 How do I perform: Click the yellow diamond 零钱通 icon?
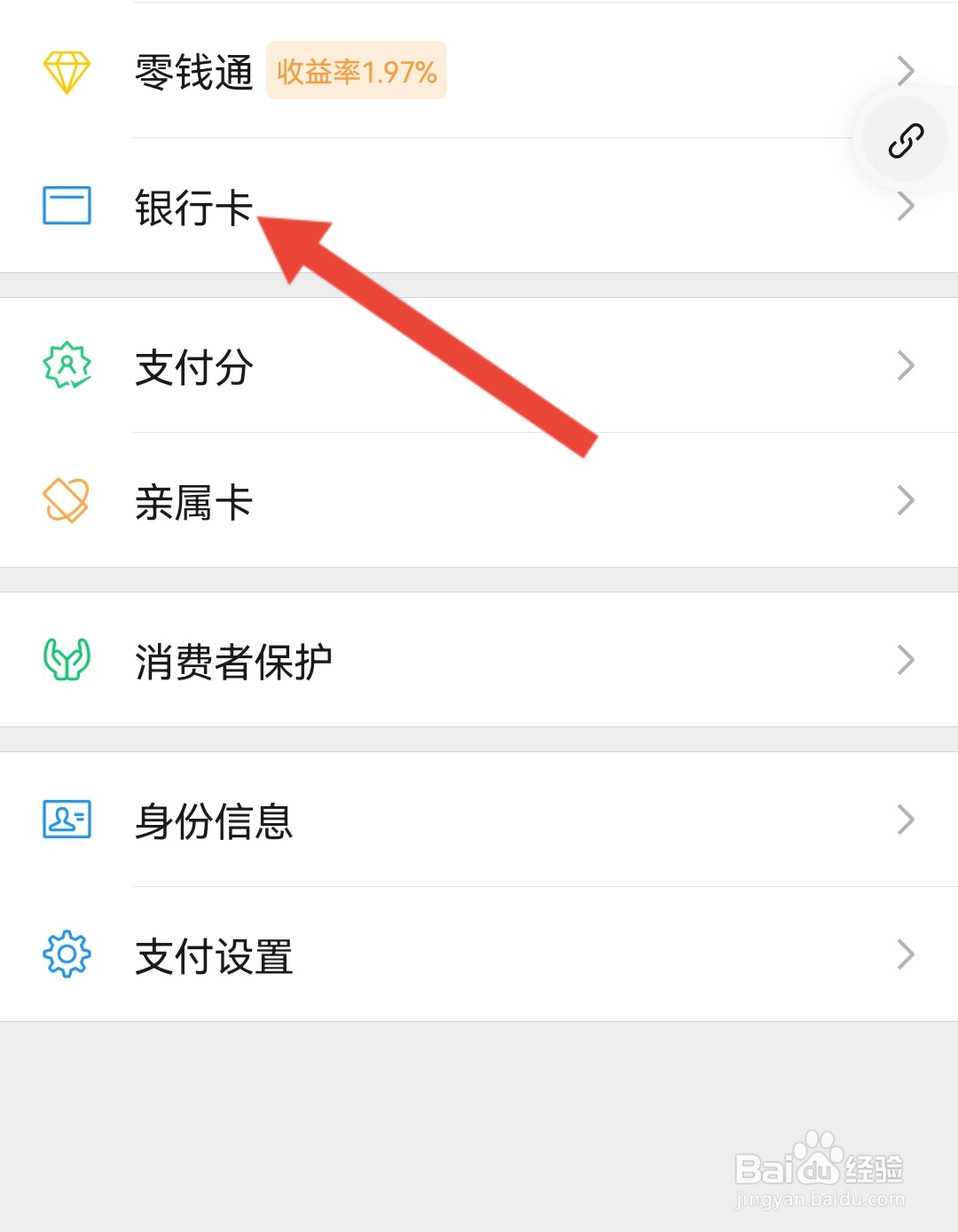coord(65,71)
